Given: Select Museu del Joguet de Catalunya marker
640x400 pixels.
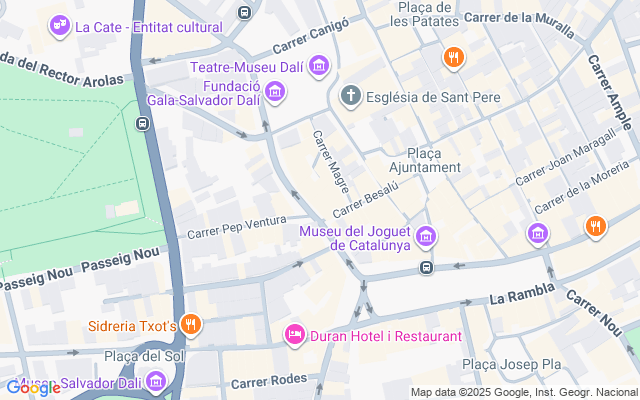Looking at the screenshot, I should tap(427, 237).
